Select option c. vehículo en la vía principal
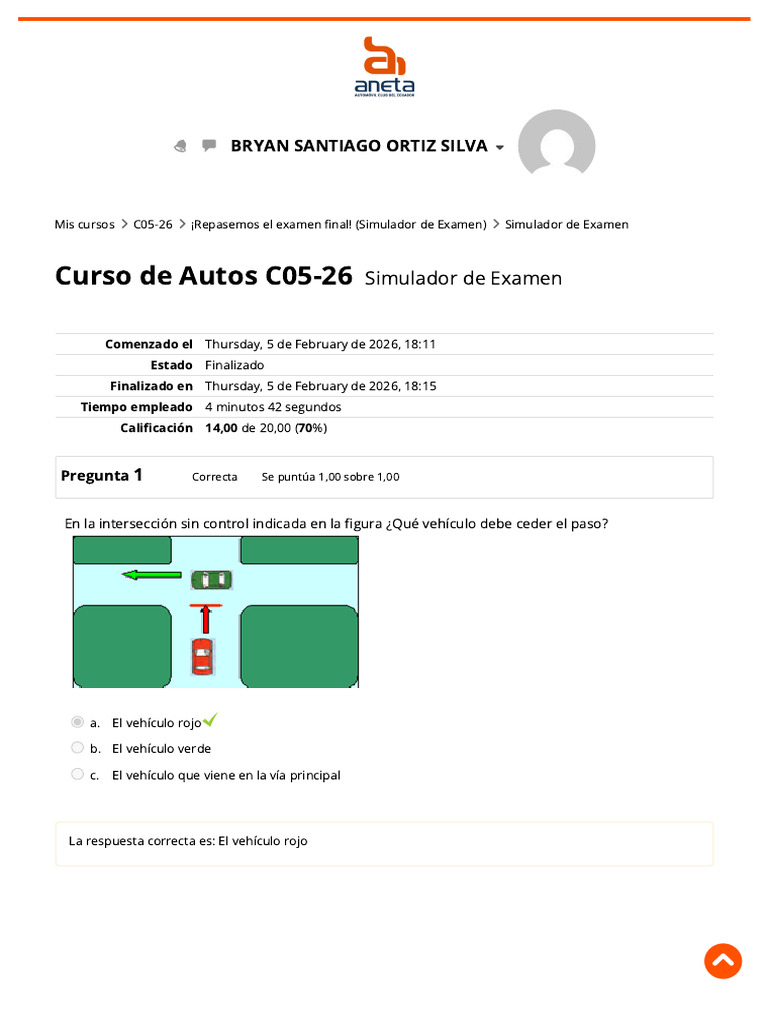 coord(77,774)
